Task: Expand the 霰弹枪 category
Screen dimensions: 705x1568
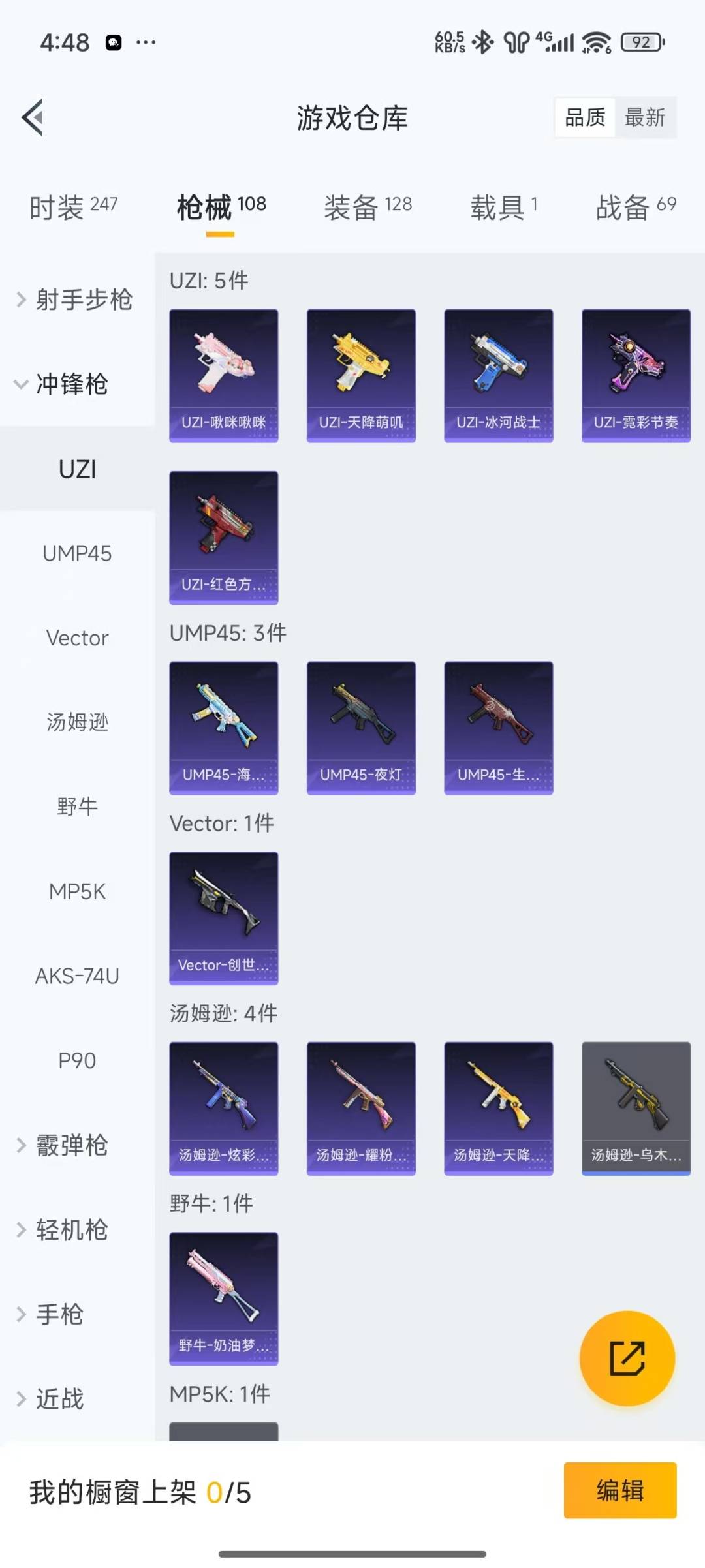Action: tap(63, 1145)
